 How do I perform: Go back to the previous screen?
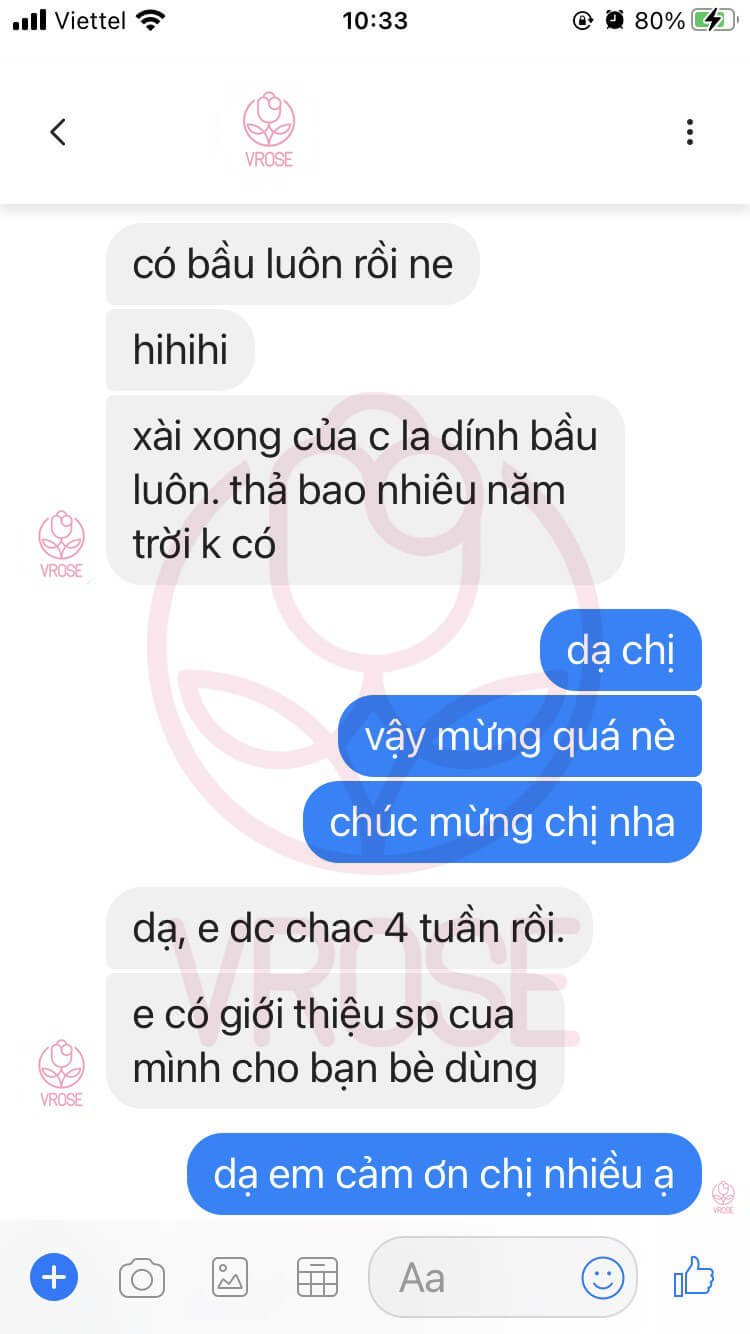click(58, 132)
